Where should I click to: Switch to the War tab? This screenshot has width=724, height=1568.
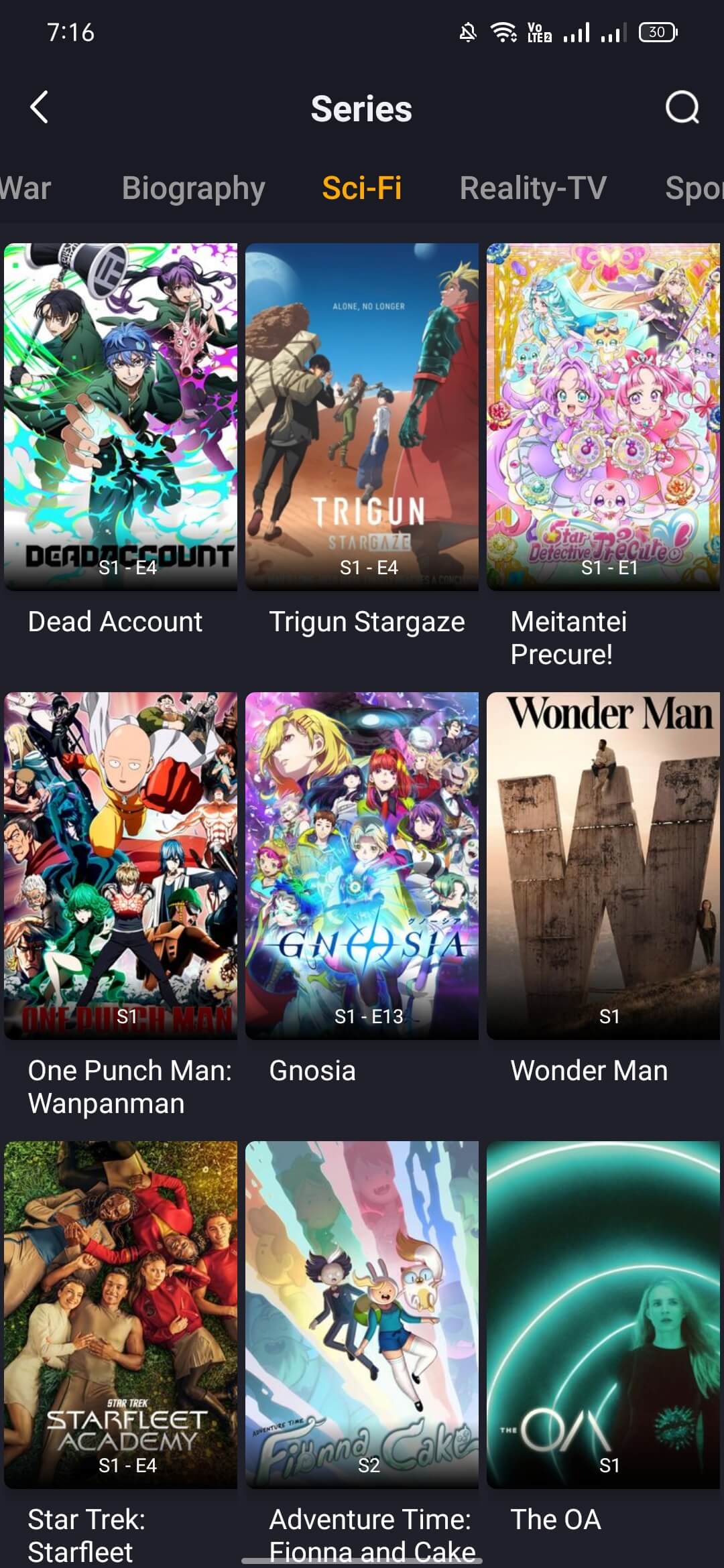25,188
